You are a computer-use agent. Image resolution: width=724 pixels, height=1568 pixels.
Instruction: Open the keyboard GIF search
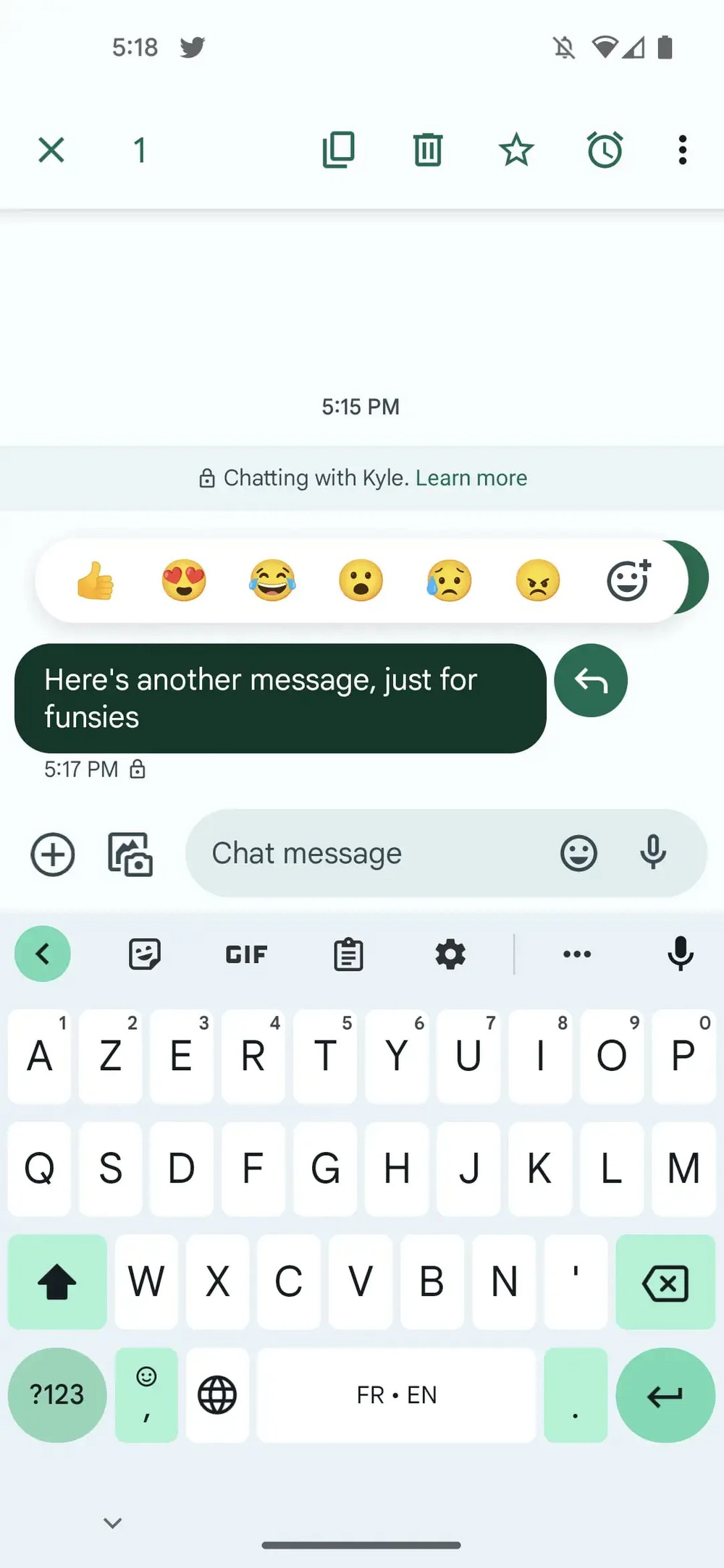246,954
